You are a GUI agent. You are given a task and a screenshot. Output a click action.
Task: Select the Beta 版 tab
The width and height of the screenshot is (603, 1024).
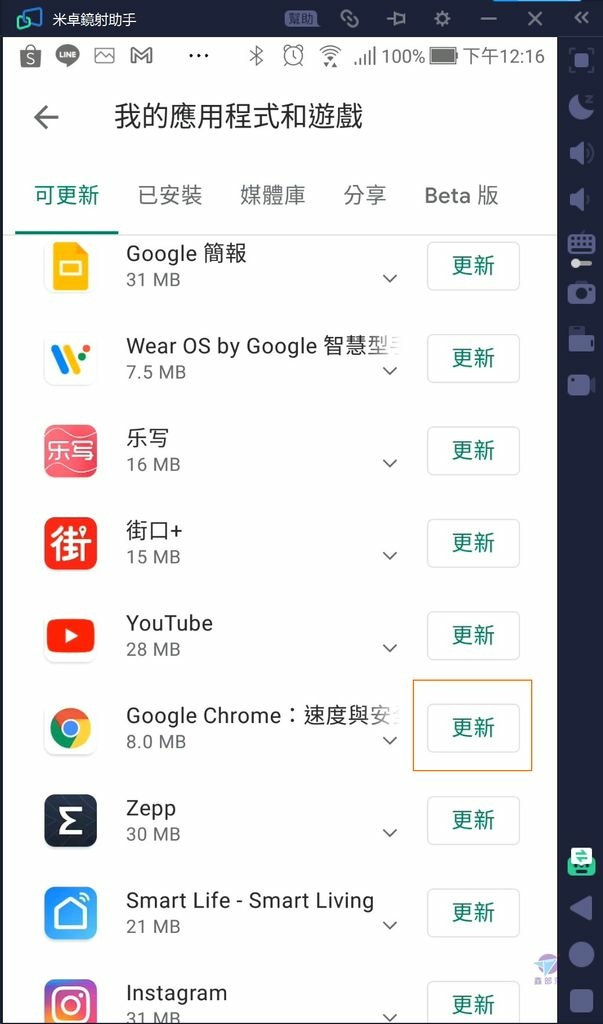pyautogui.click(x=461, y=195)
